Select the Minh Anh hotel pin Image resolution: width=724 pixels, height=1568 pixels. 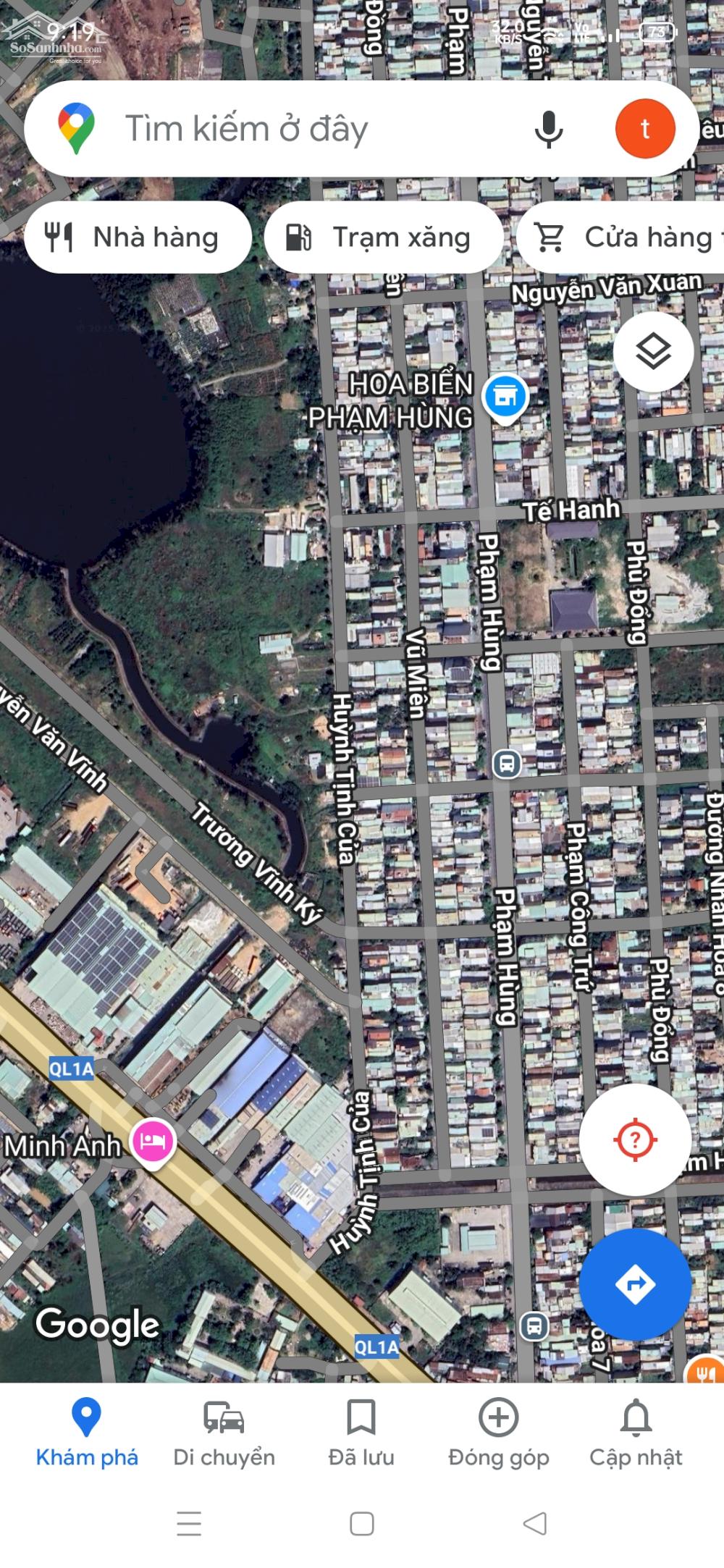(153, 1142)
